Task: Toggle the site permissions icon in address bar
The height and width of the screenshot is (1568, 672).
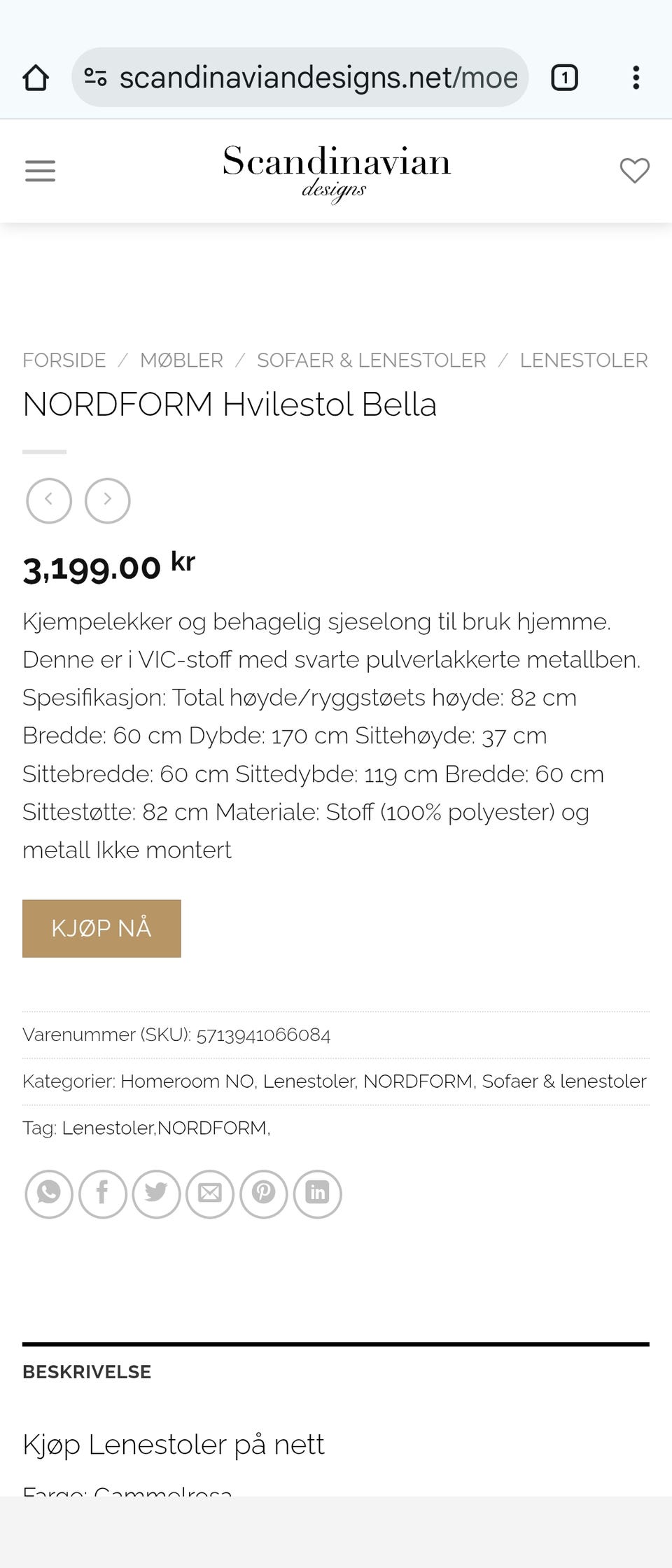Action: pyautogui.click(x=96, y=77)
